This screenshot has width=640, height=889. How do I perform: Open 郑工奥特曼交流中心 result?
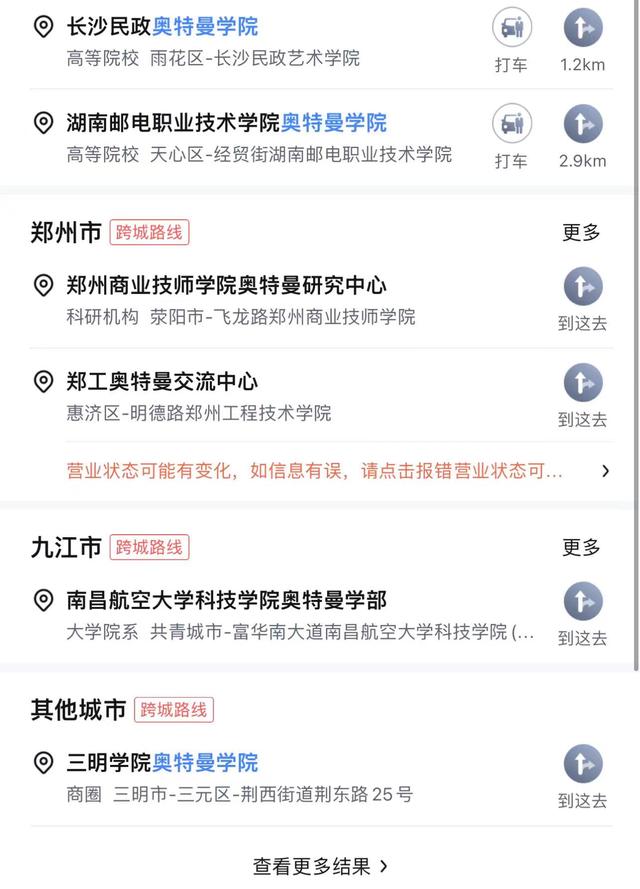[162, 381]
